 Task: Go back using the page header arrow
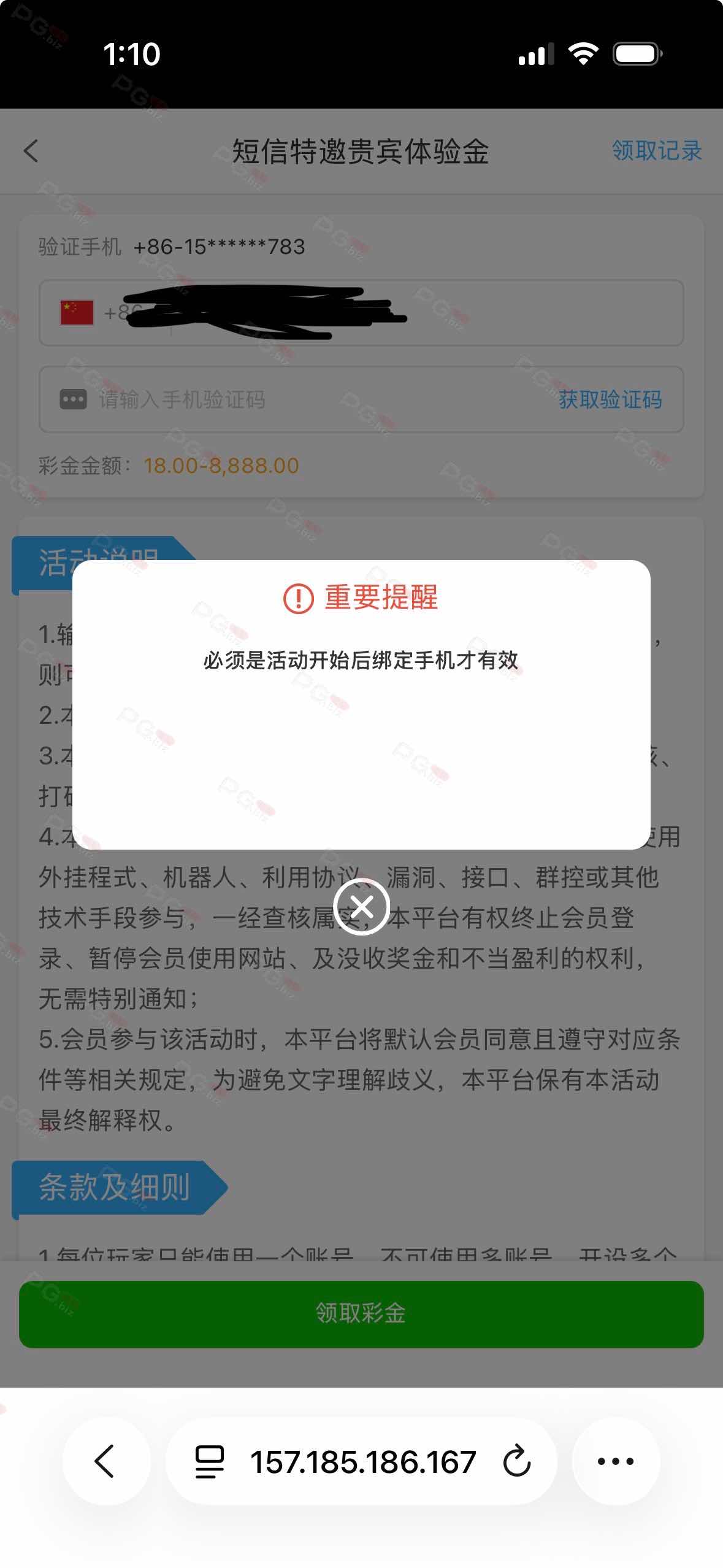click(x=31, y=151)
